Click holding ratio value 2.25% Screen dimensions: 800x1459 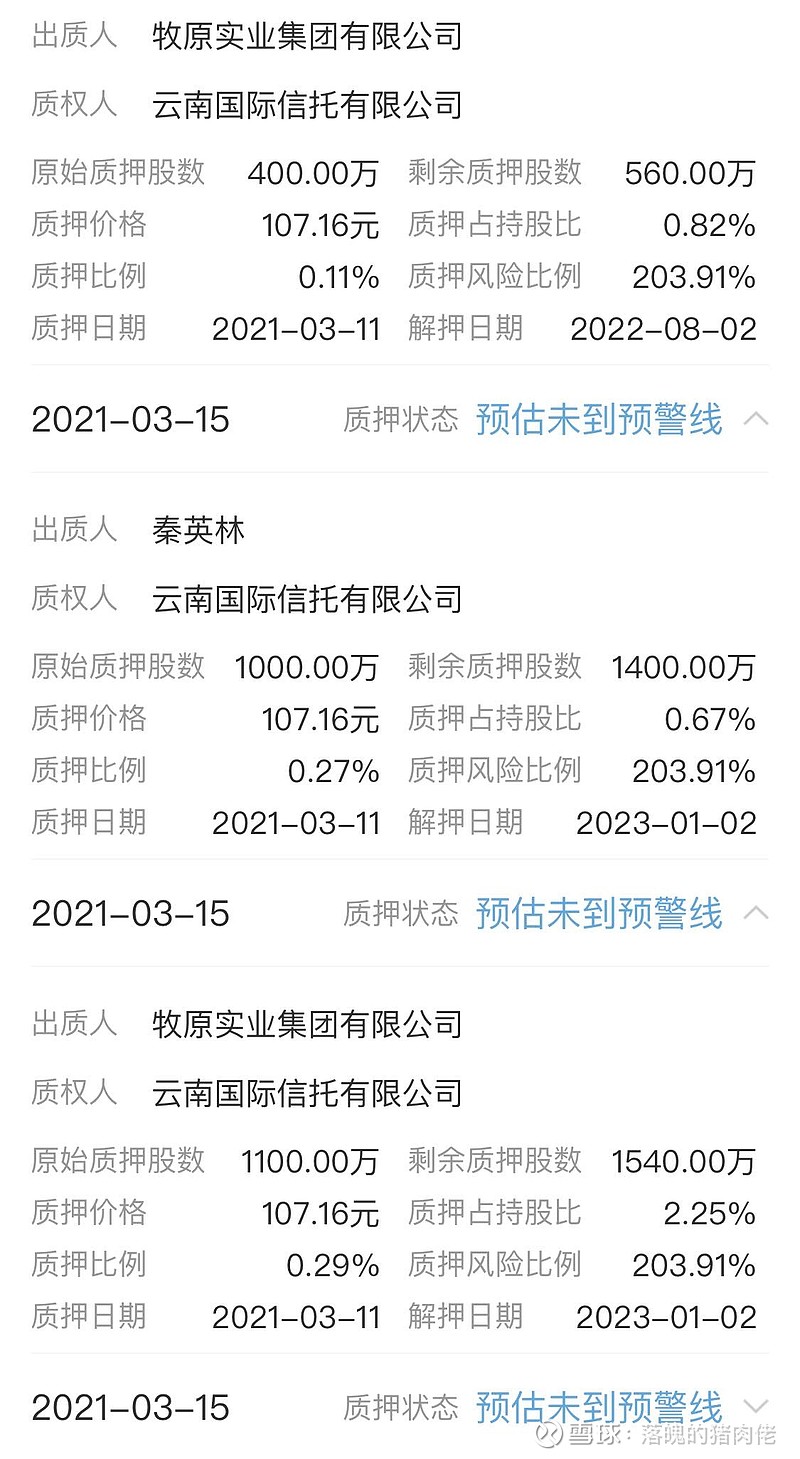tap(711, 1213)
